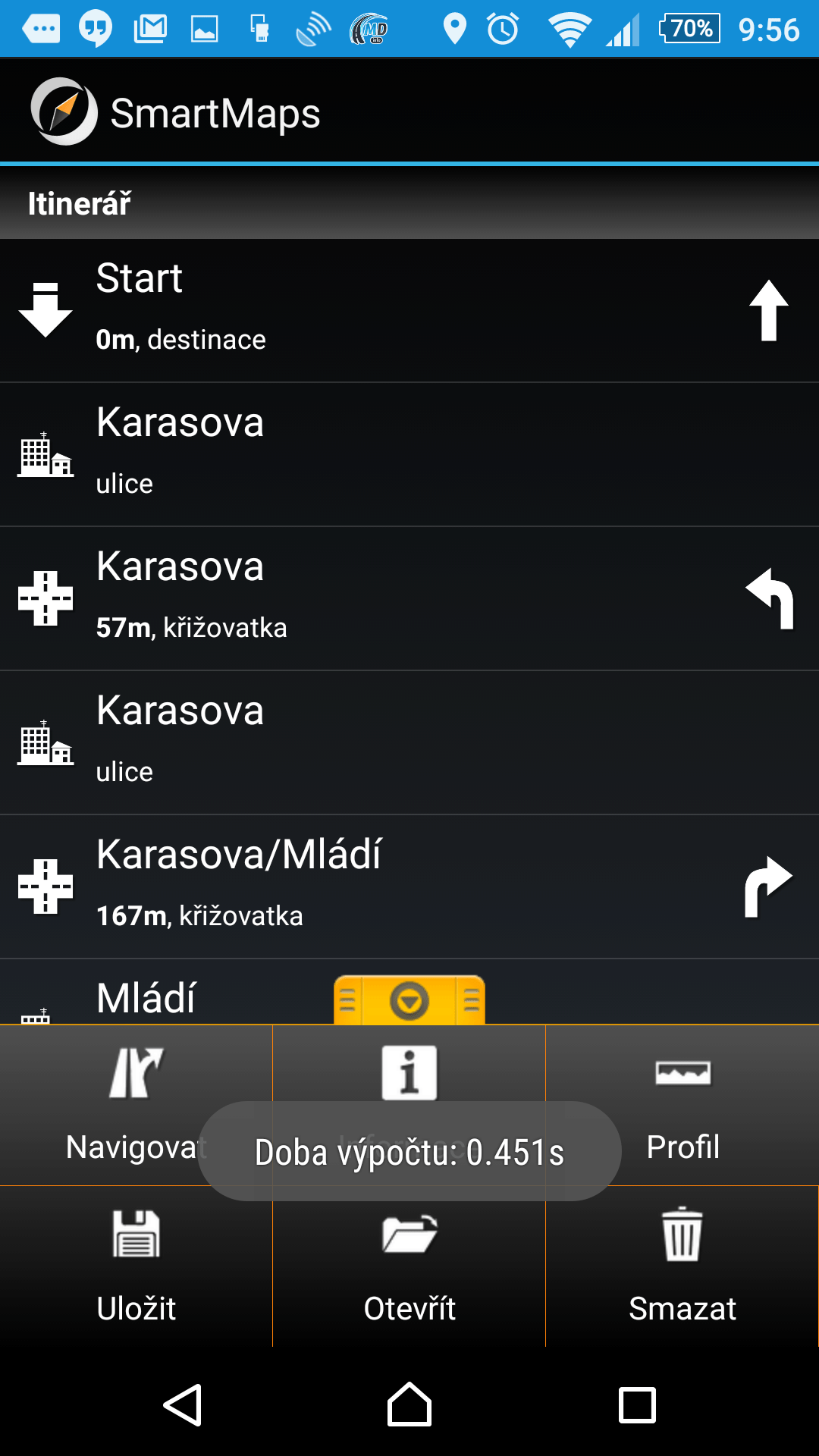Open the Karasova 57m křižovatka step
The width and height of the screenshot is (819, 1456).
click(409, 598)
